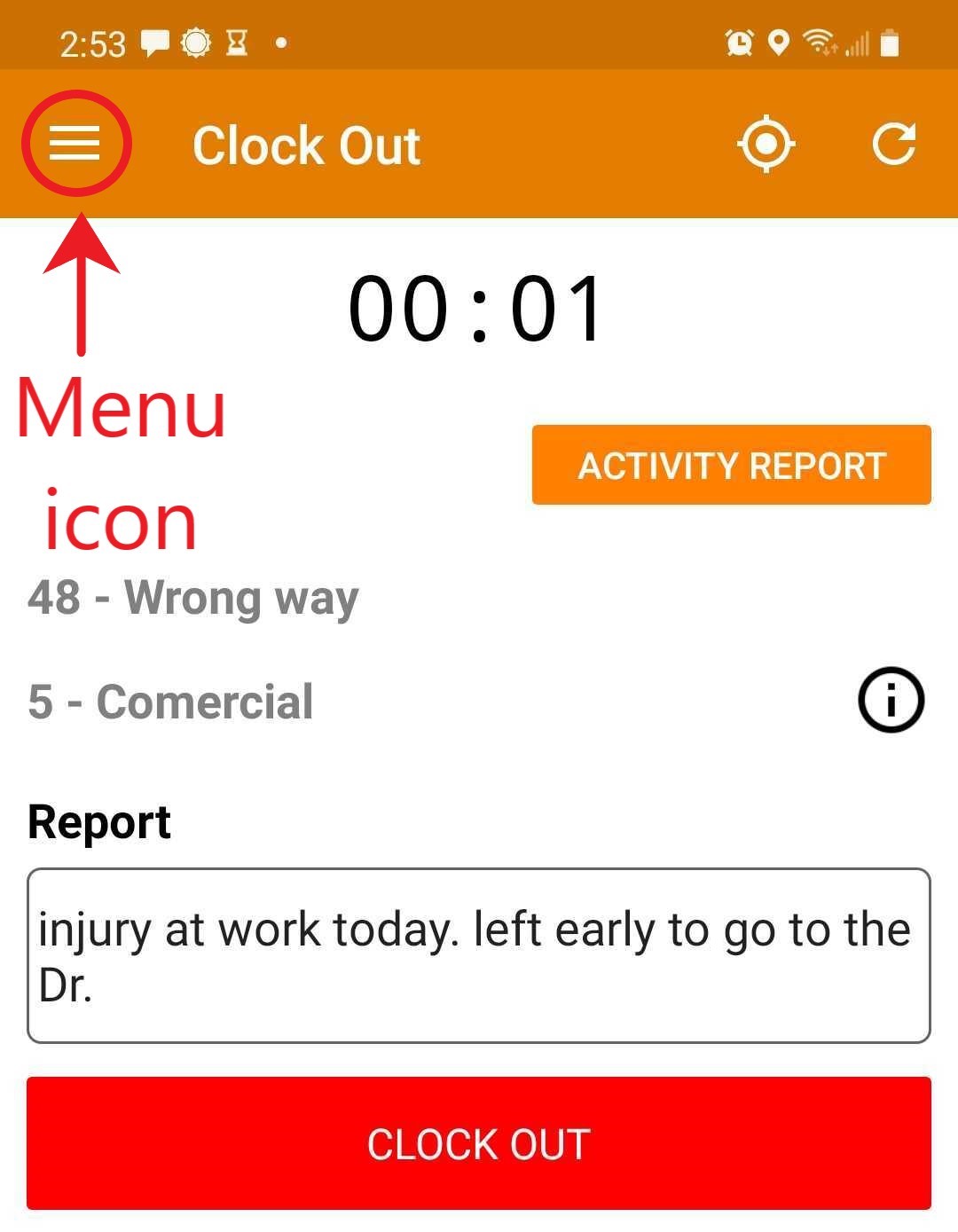Tap the timer display showing 00:01
The width and height of the screenshot is (958, 1232).
(476, 309)
